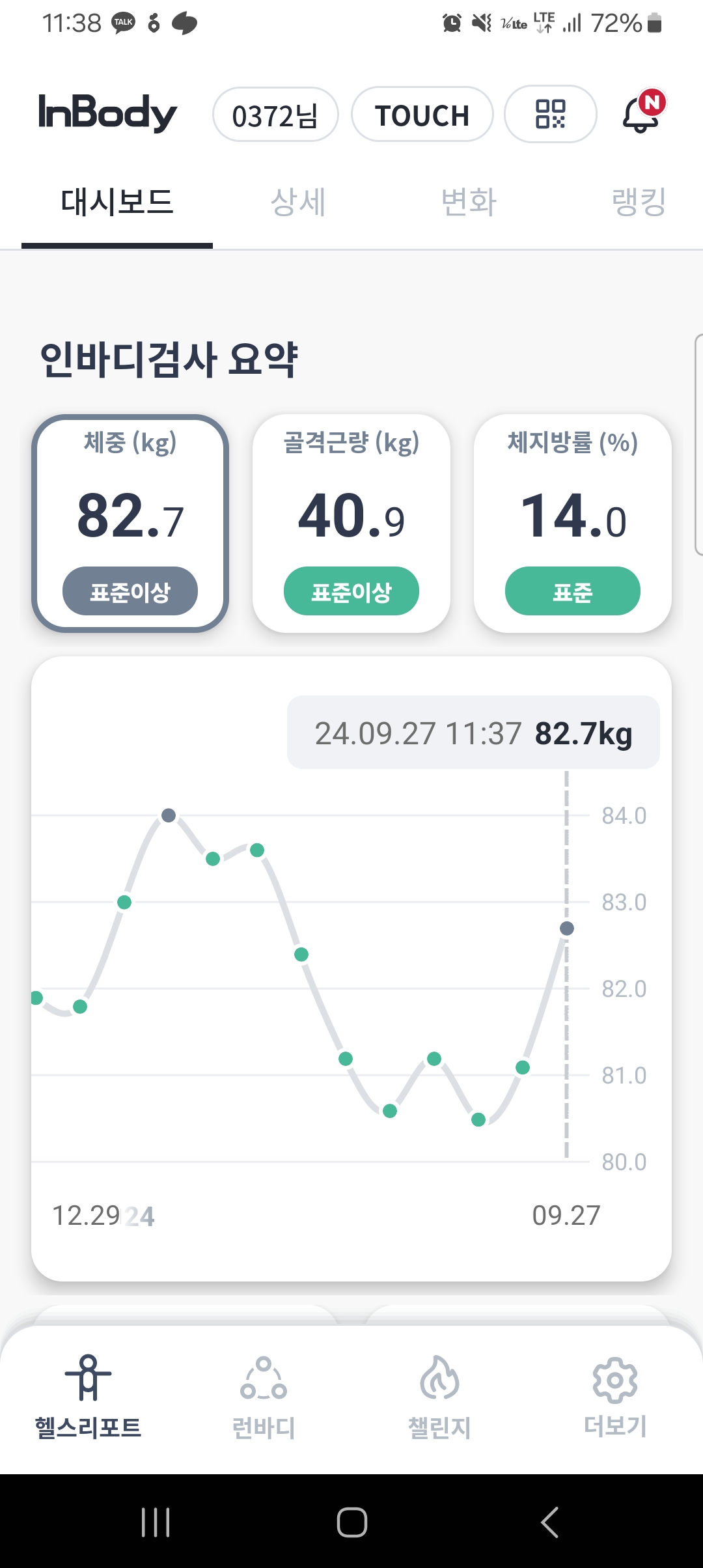Tap the highest data point on the weight graph

tap(169, 815)
